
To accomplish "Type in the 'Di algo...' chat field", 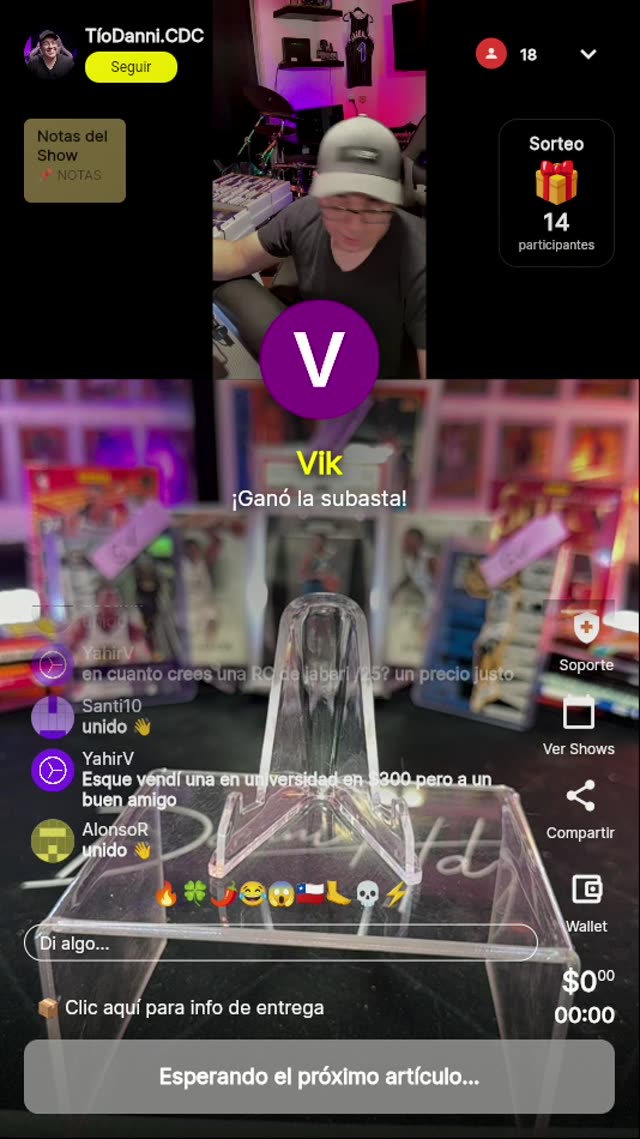I will [280, 943].
